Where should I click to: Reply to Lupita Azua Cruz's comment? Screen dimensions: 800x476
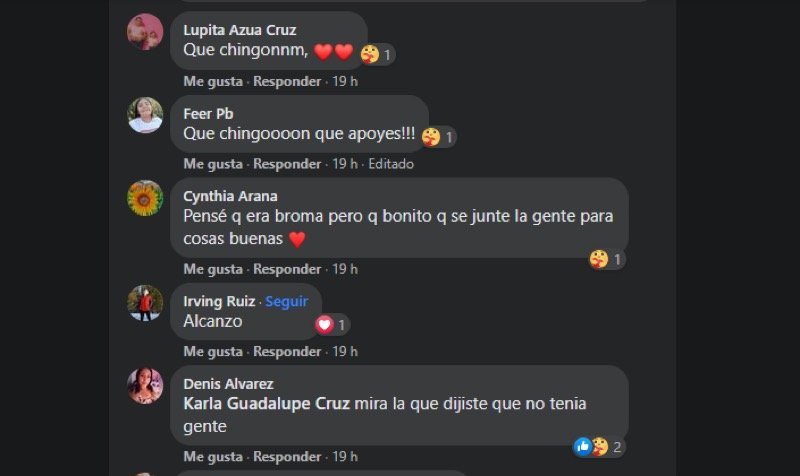click(286, 81)
